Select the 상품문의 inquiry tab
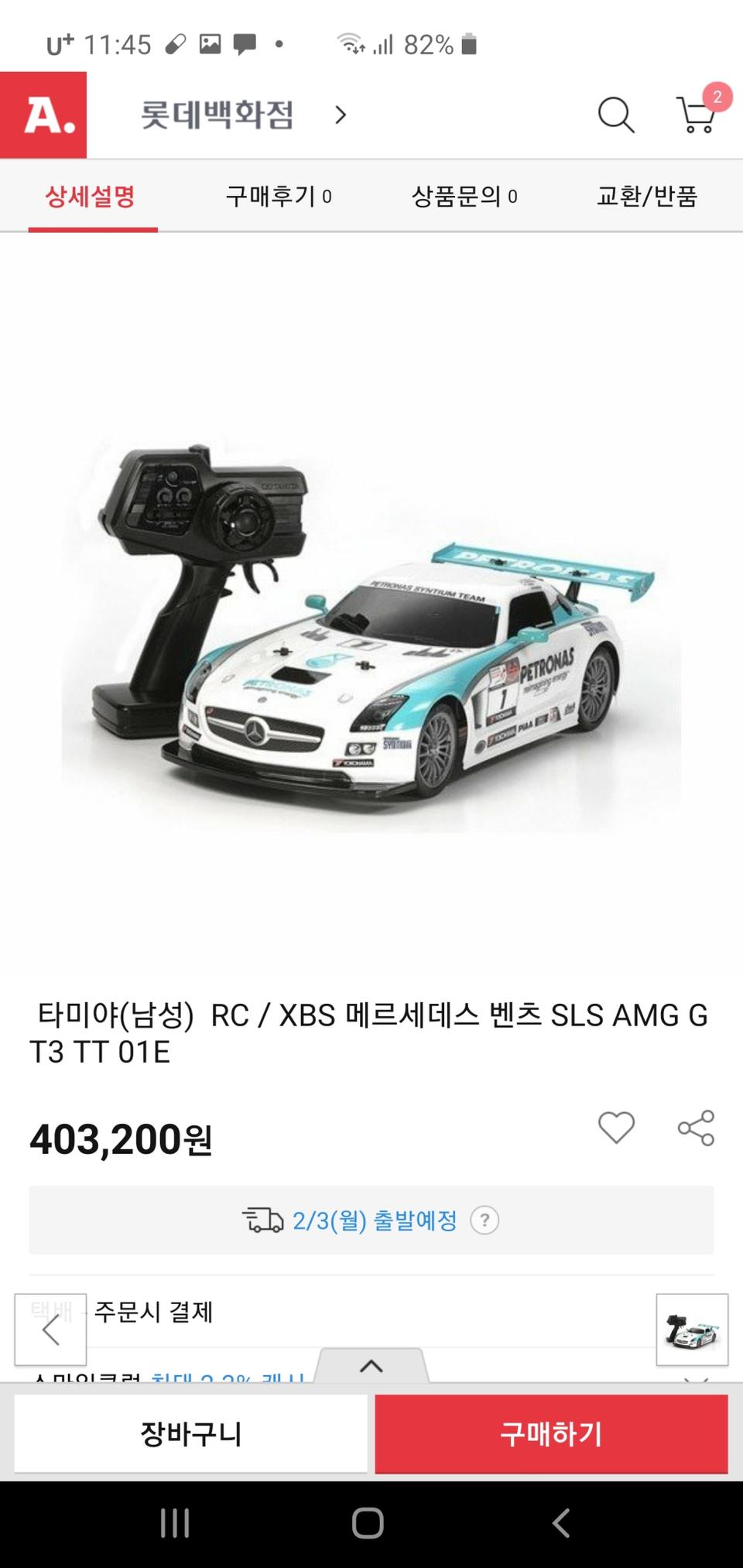743x1568 pixels. [463, 197]
